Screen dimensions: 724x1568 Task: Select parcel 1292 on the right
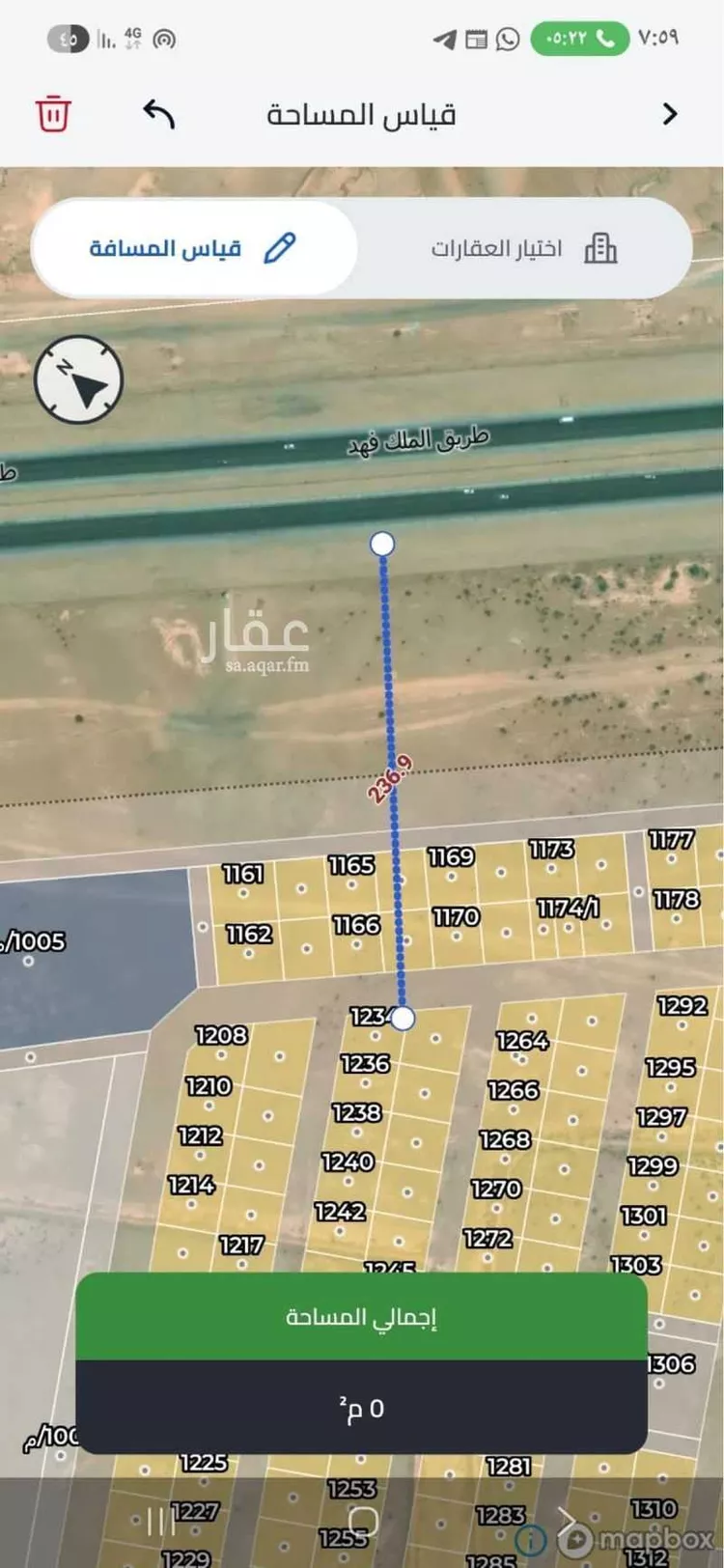(682, 1007)
